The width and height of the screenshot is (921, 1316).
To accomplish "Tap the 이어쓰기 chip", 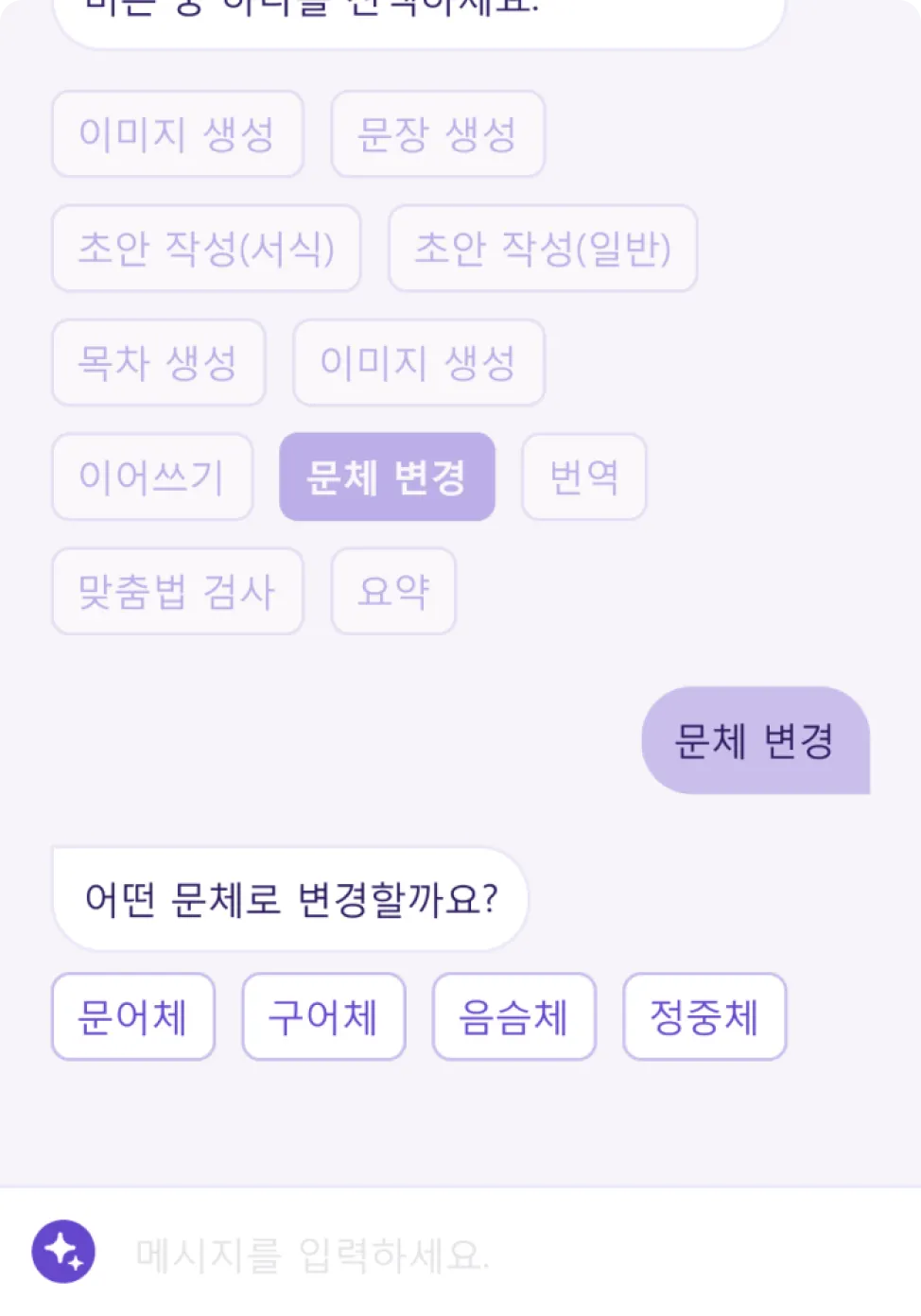I will tap(152, 477).
